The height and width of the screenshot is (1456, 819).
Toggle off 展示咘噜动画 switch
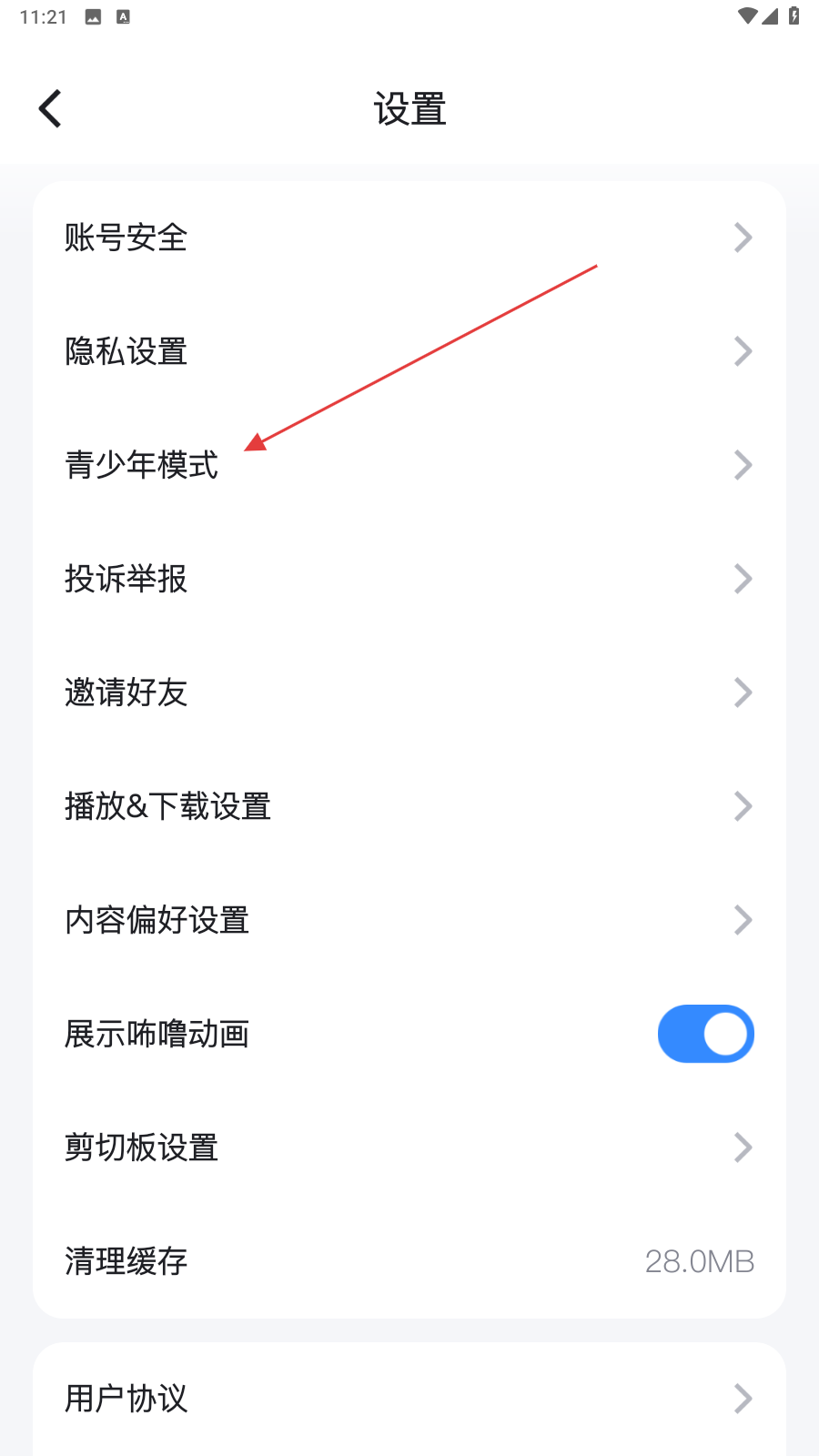(705, 1034)
